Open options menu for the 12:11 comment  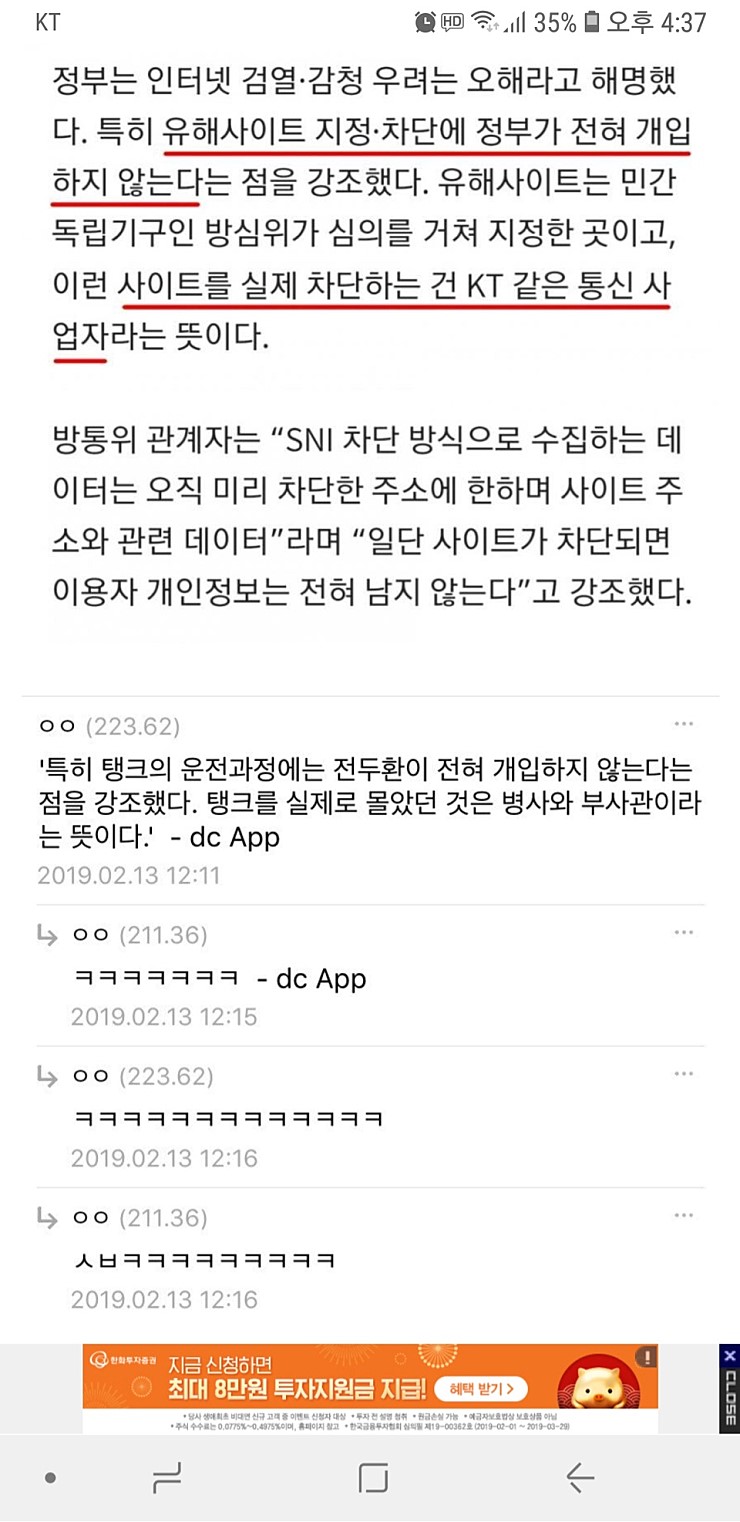[683, 724]
